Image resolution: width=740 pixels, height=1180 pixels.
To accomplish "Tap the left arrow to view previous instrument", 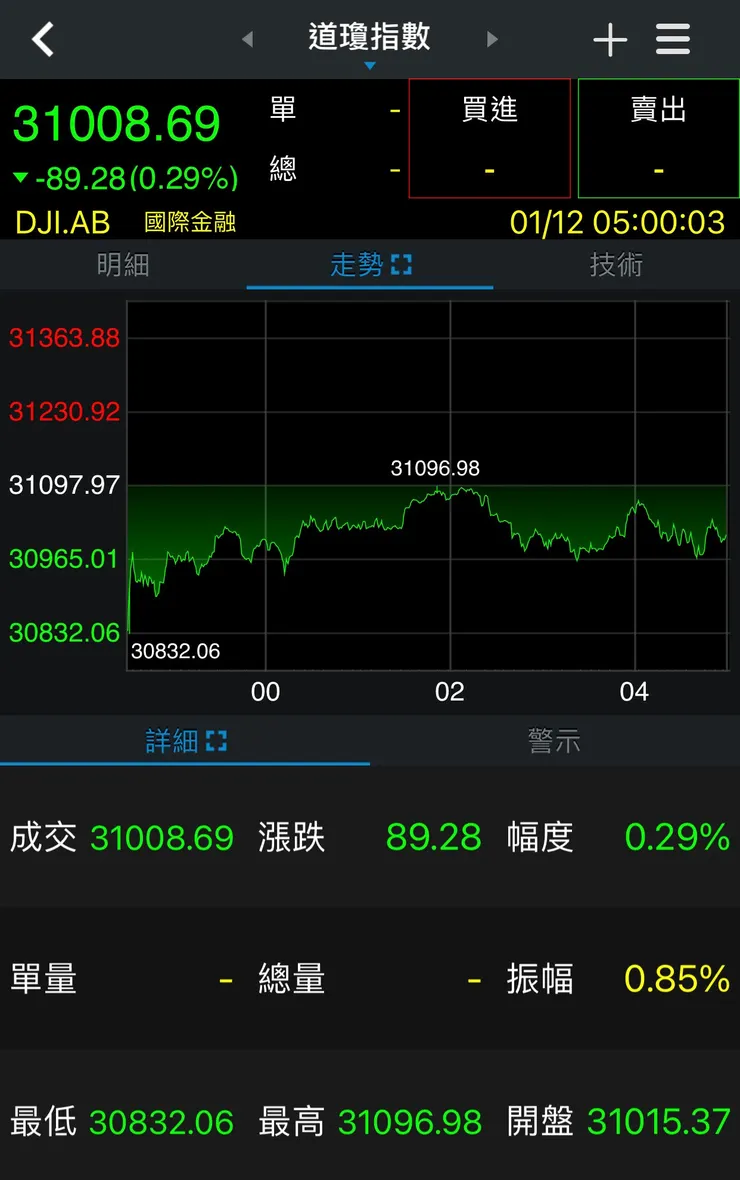I will [x=247, y=38].
